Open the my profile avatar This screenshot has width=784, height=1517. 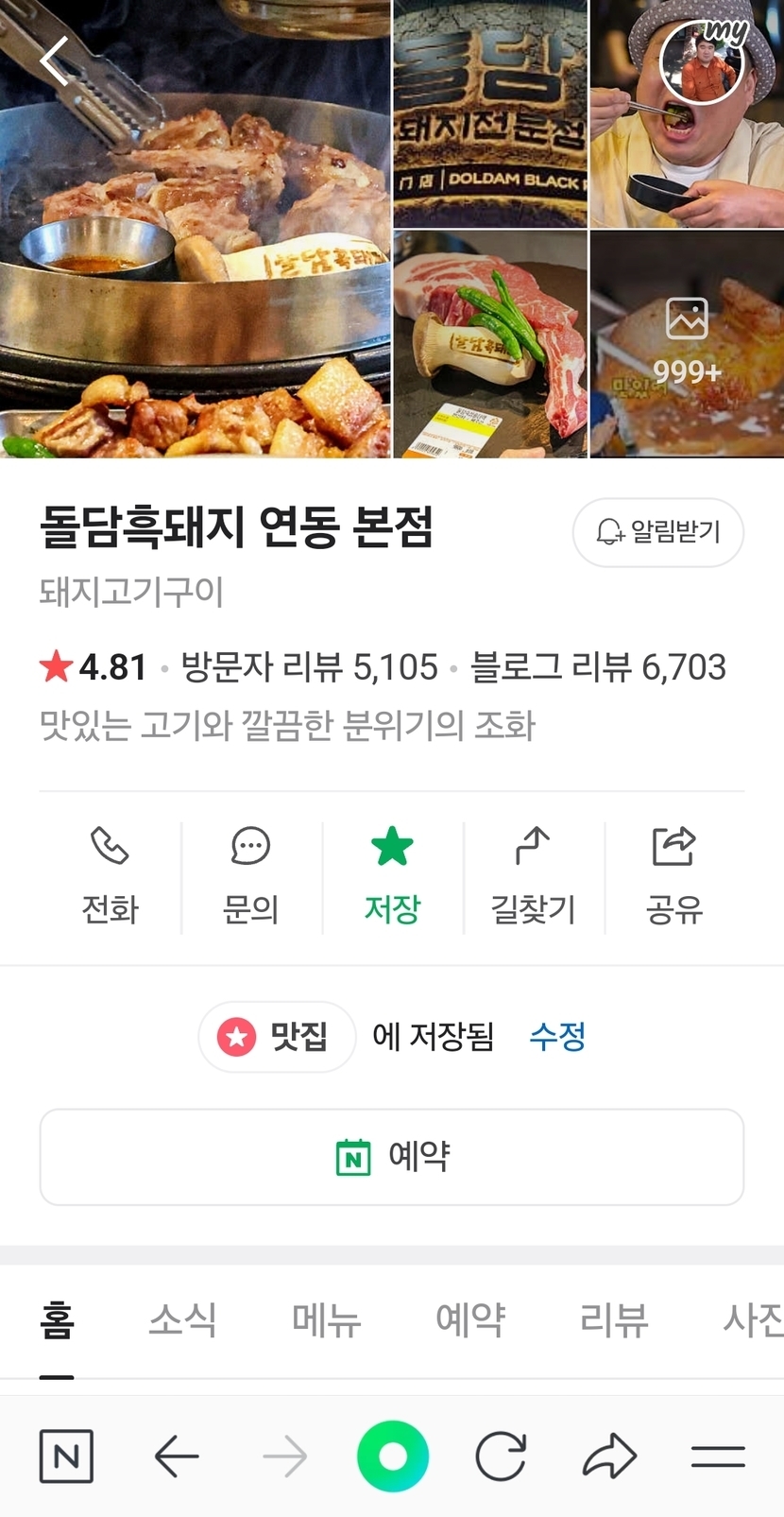(x=703, y=61)
